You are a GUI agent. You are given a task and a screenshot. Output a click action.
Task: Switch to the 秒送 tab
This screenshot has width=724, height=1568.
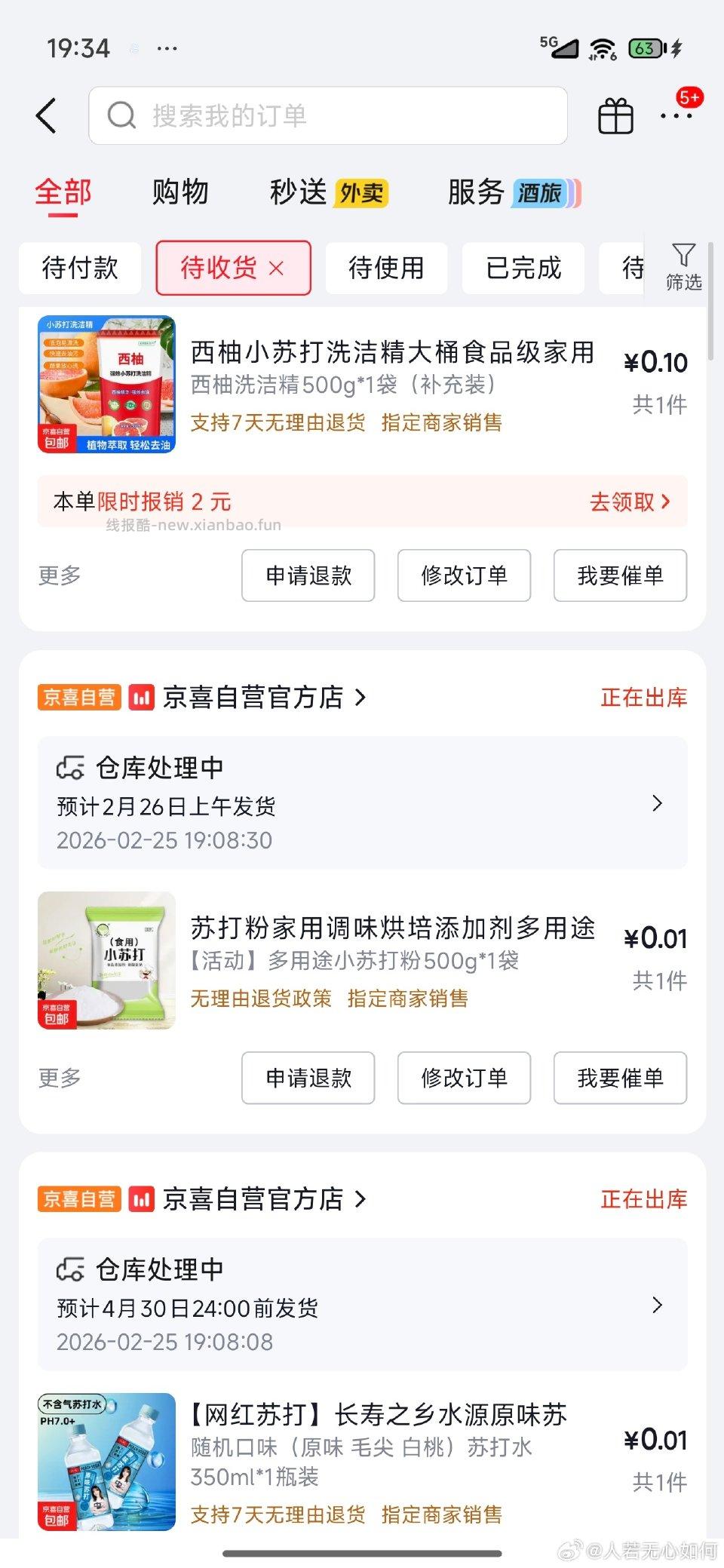[x=295, y=193]
